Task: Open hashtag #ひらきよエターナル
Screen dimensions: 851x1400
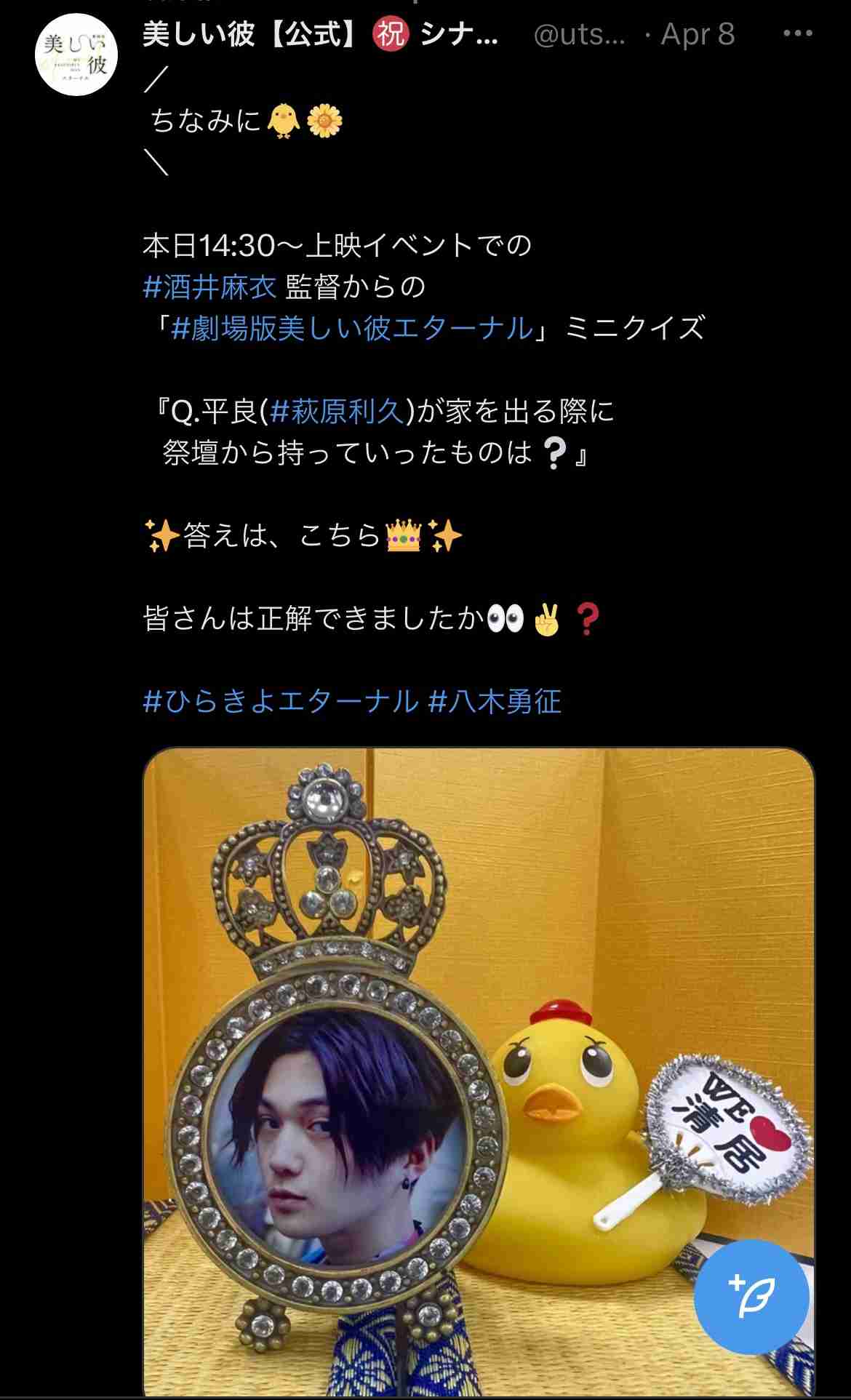Action: (281, 701)
